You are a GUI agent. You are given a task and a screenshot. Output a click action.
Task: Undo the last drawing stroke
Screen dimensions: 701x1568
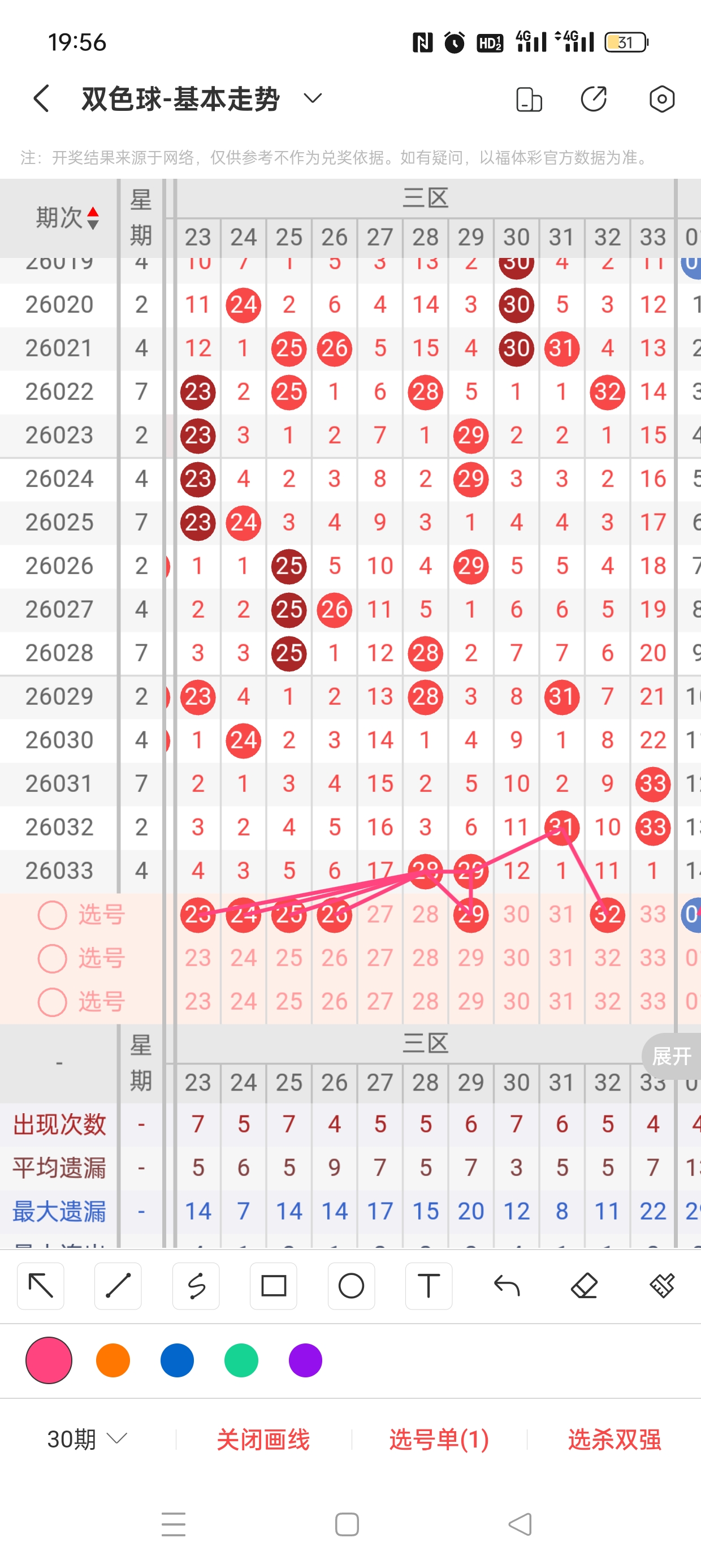(x=507, y=1286)
